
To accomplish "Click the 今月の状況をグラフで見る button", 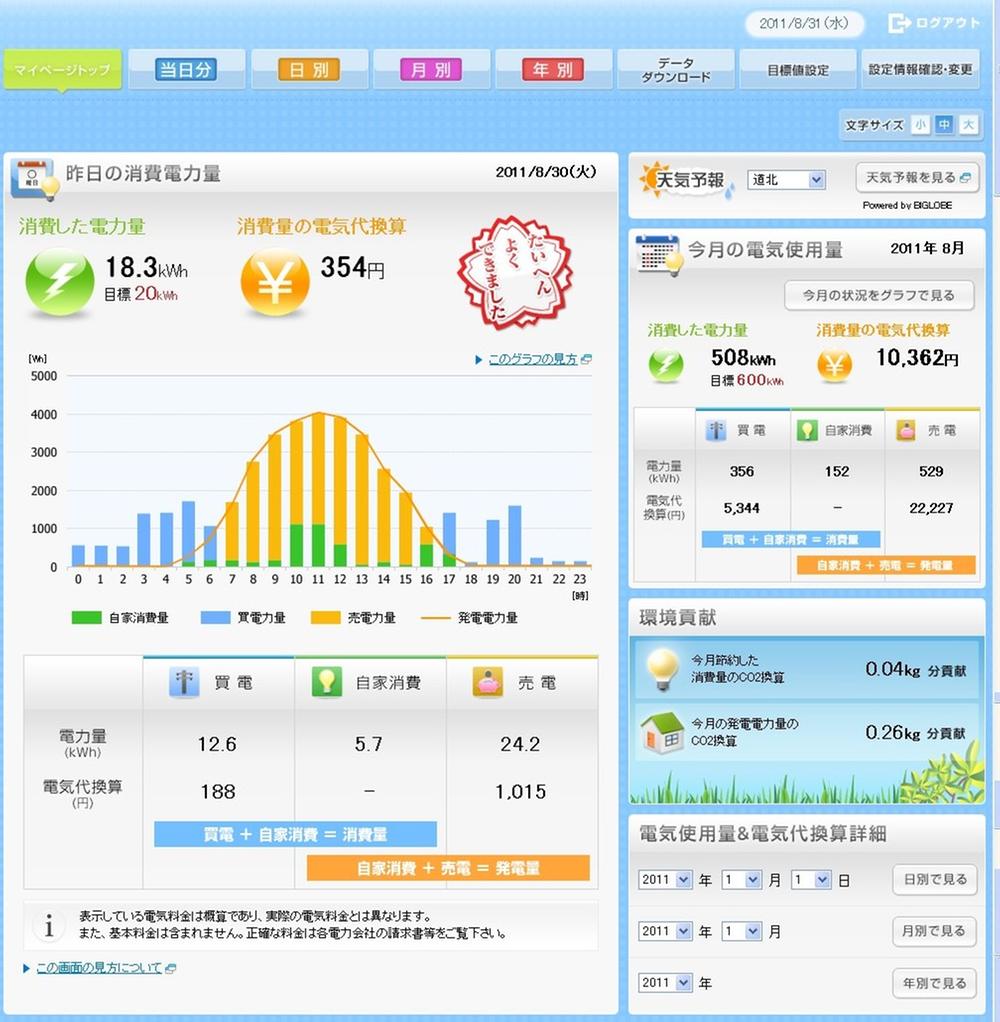I will (879, 295).
